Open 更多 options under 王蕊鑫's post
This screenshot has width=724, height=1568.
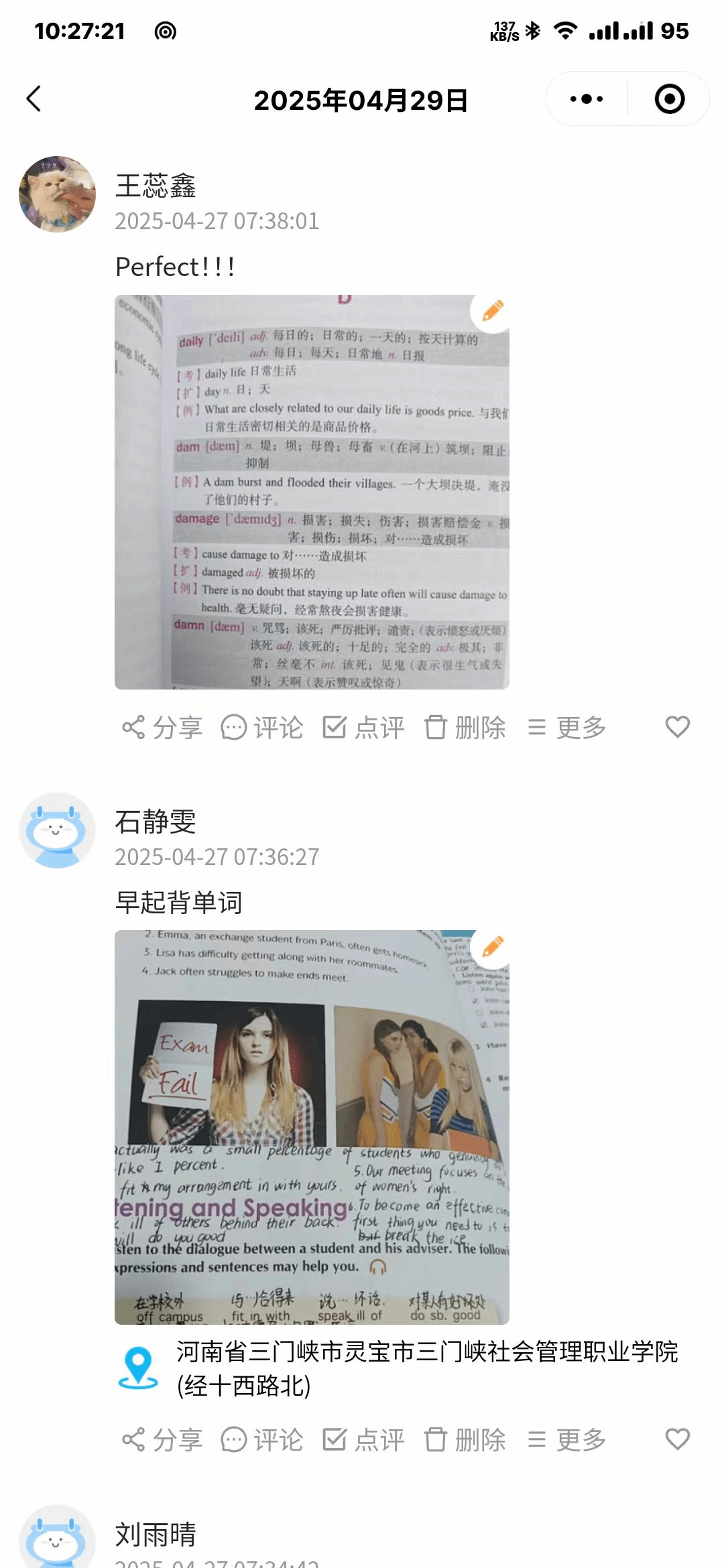[566, 728]
